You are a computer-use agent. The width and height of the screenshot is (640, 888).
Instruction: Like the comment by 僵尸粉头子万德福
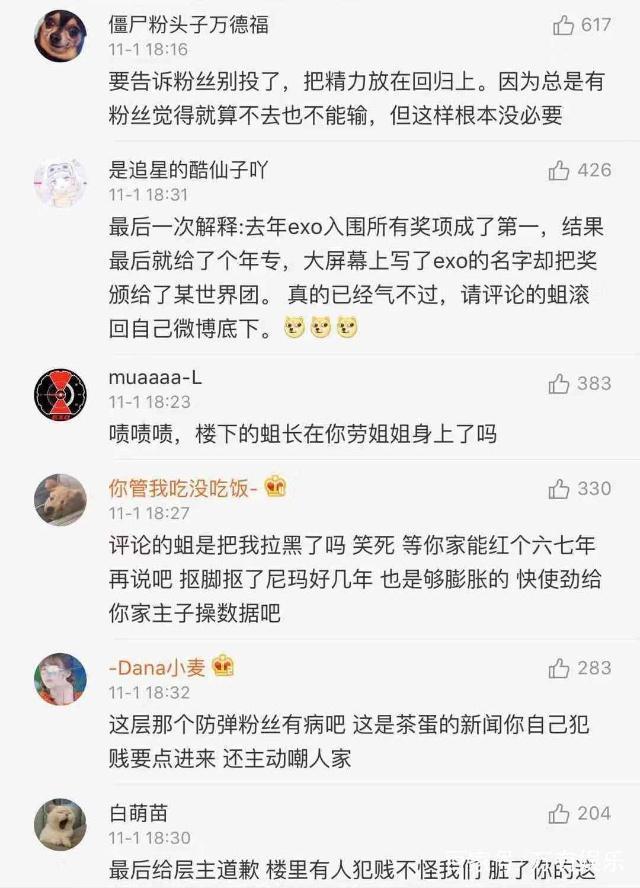[562, 25]
